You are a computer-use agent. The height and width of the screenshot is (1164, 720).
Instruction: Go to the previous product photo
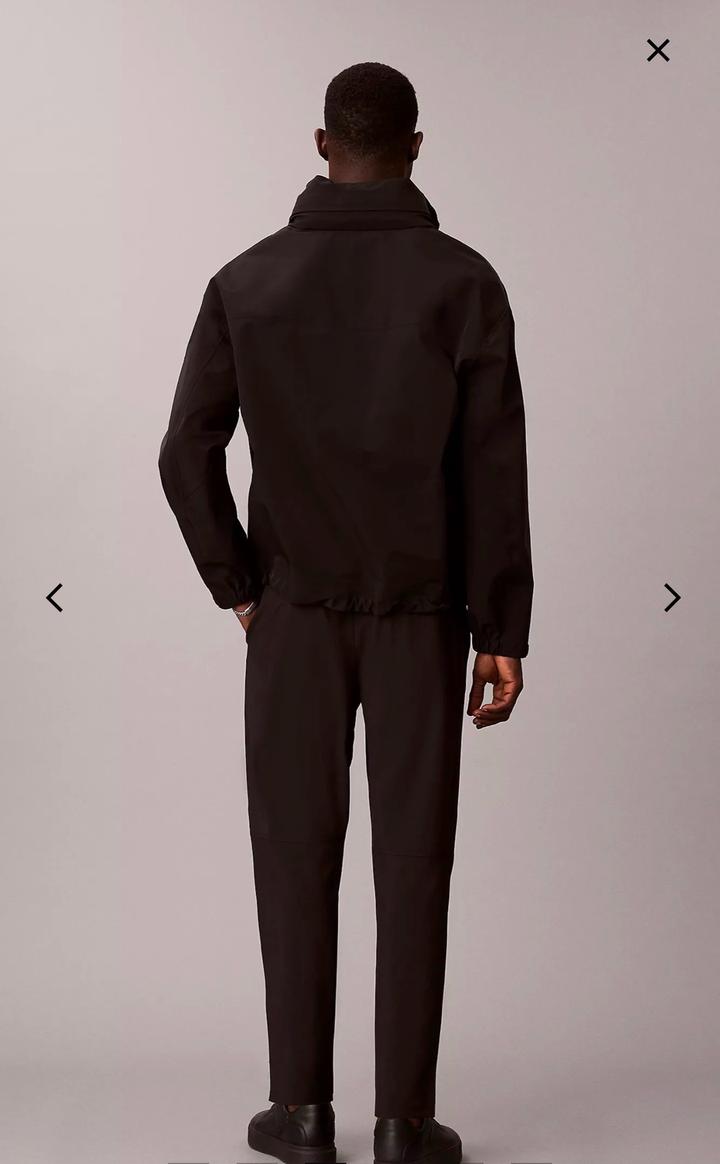pos(55,598)
